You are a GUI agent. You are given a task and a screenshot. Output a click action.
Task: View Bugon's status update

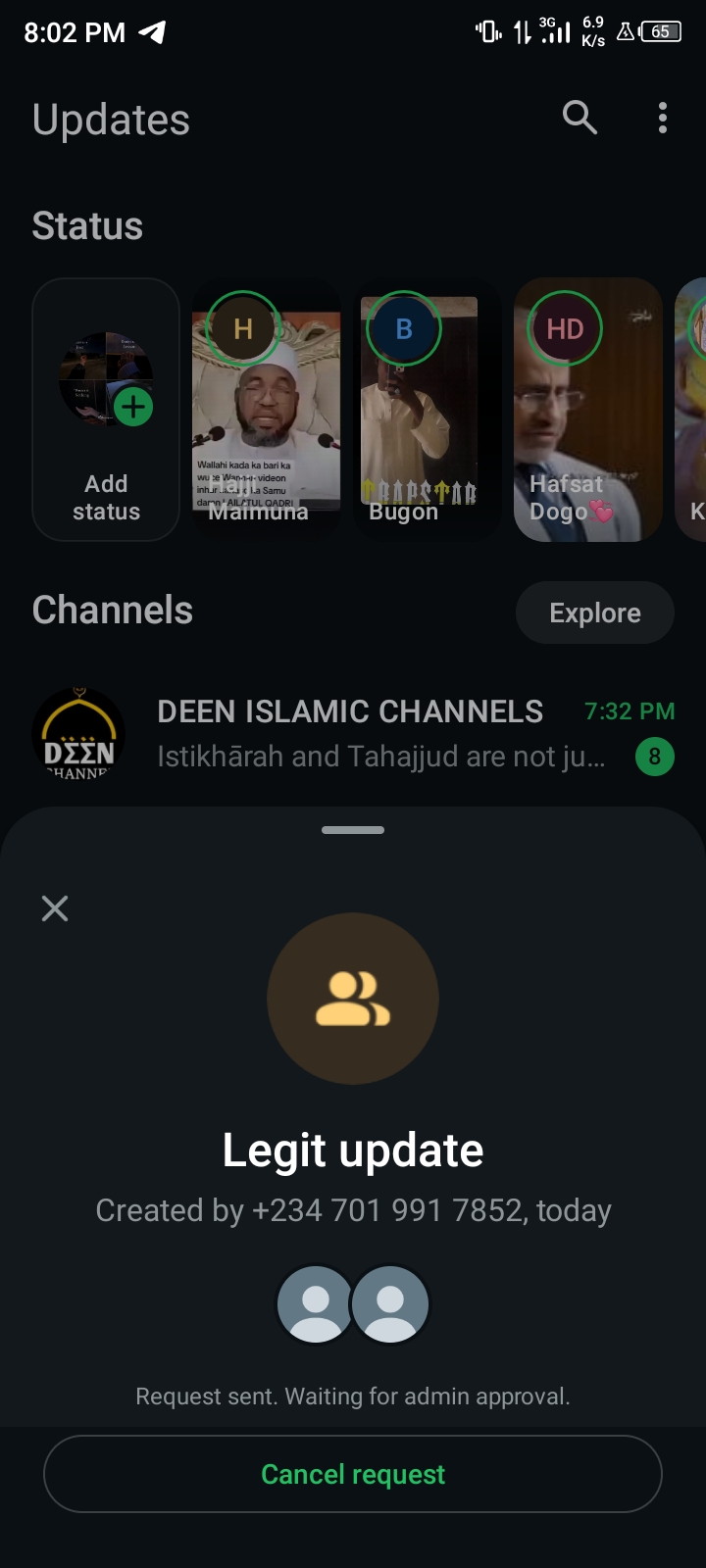point(428,410)
